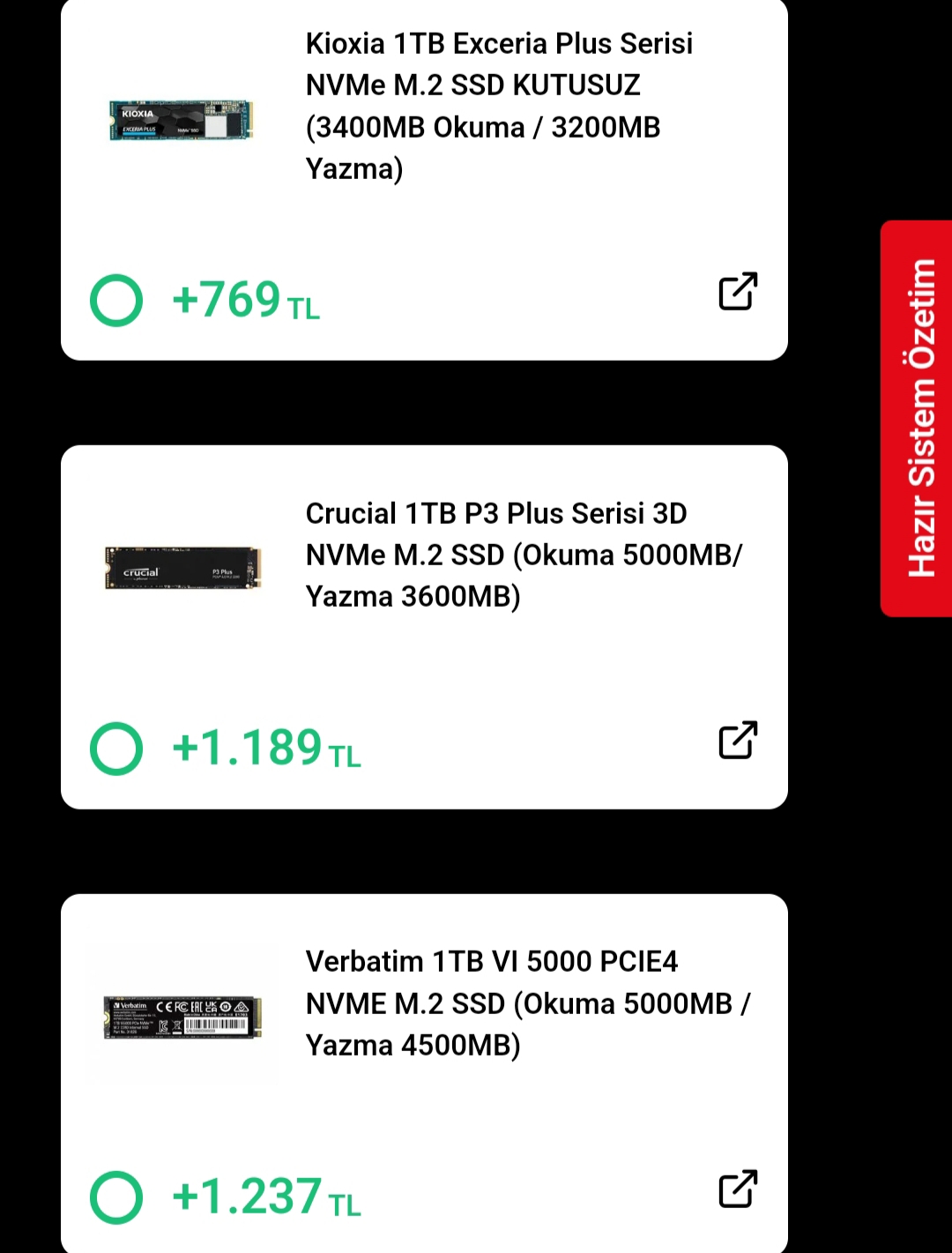This screenshot has height=1253, width=952.
Task: Open the Crucial P3 Plus external link icon
Action: [x=738, y=741]
